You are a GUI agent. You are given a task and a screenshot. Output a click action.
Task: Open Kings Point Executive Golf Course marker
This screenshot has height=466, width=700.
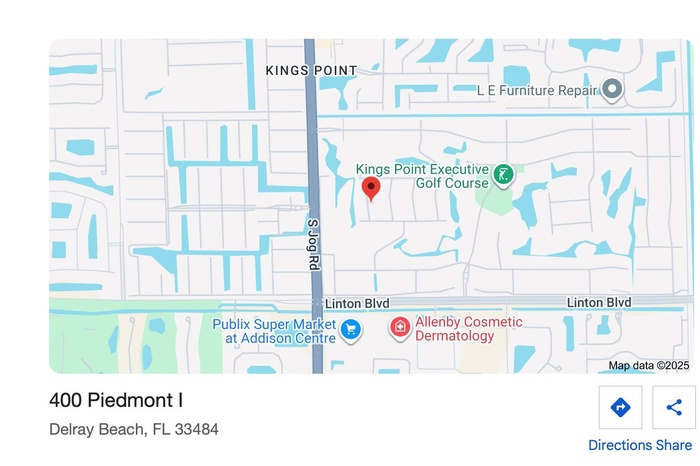coord(505,177)
